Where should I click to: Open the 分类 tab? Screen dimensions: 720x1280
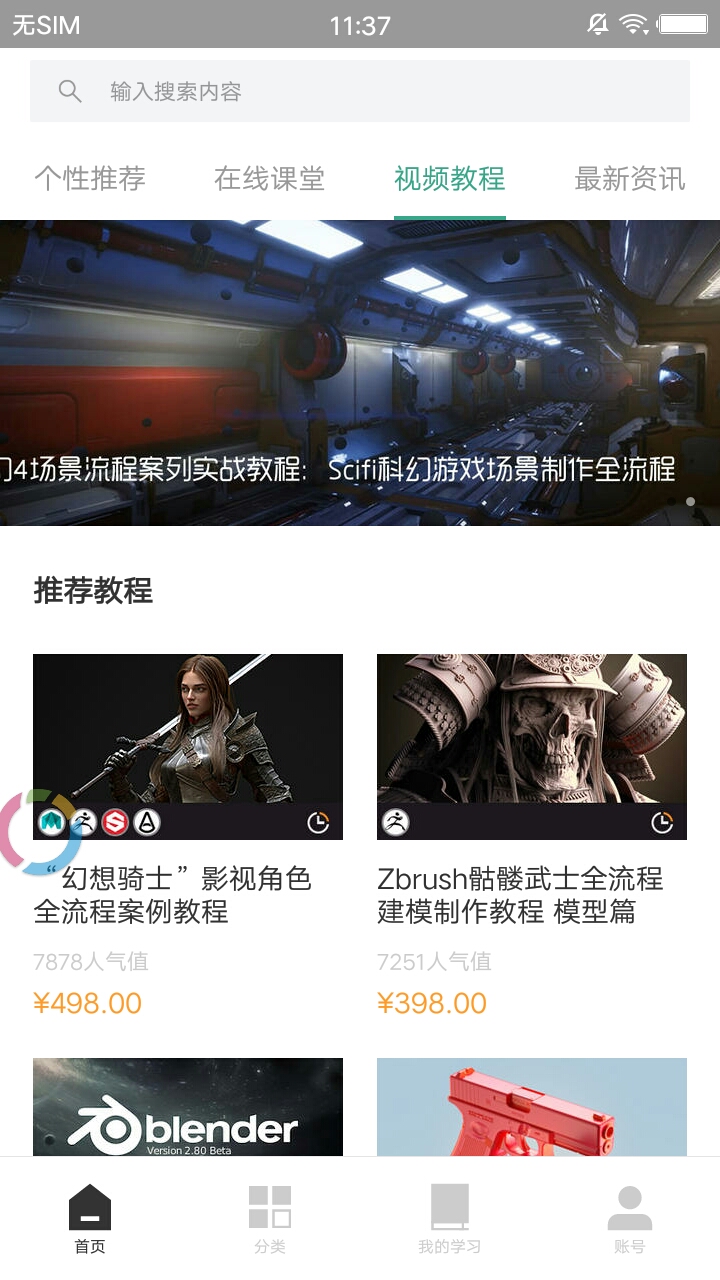click(270, 1218)
